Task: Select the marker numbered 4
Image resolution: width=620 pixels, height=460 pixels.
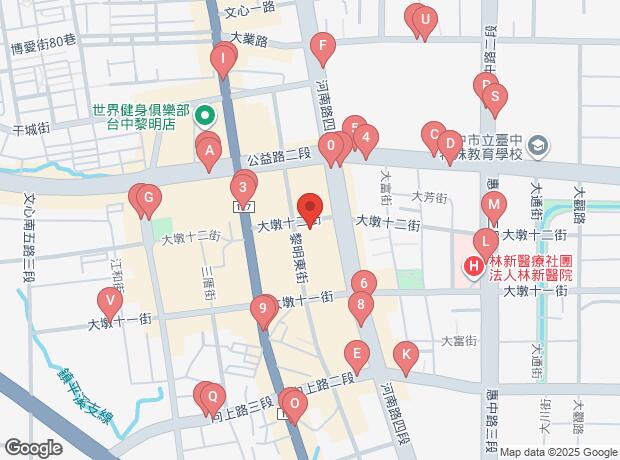Action: coord(366,139)
